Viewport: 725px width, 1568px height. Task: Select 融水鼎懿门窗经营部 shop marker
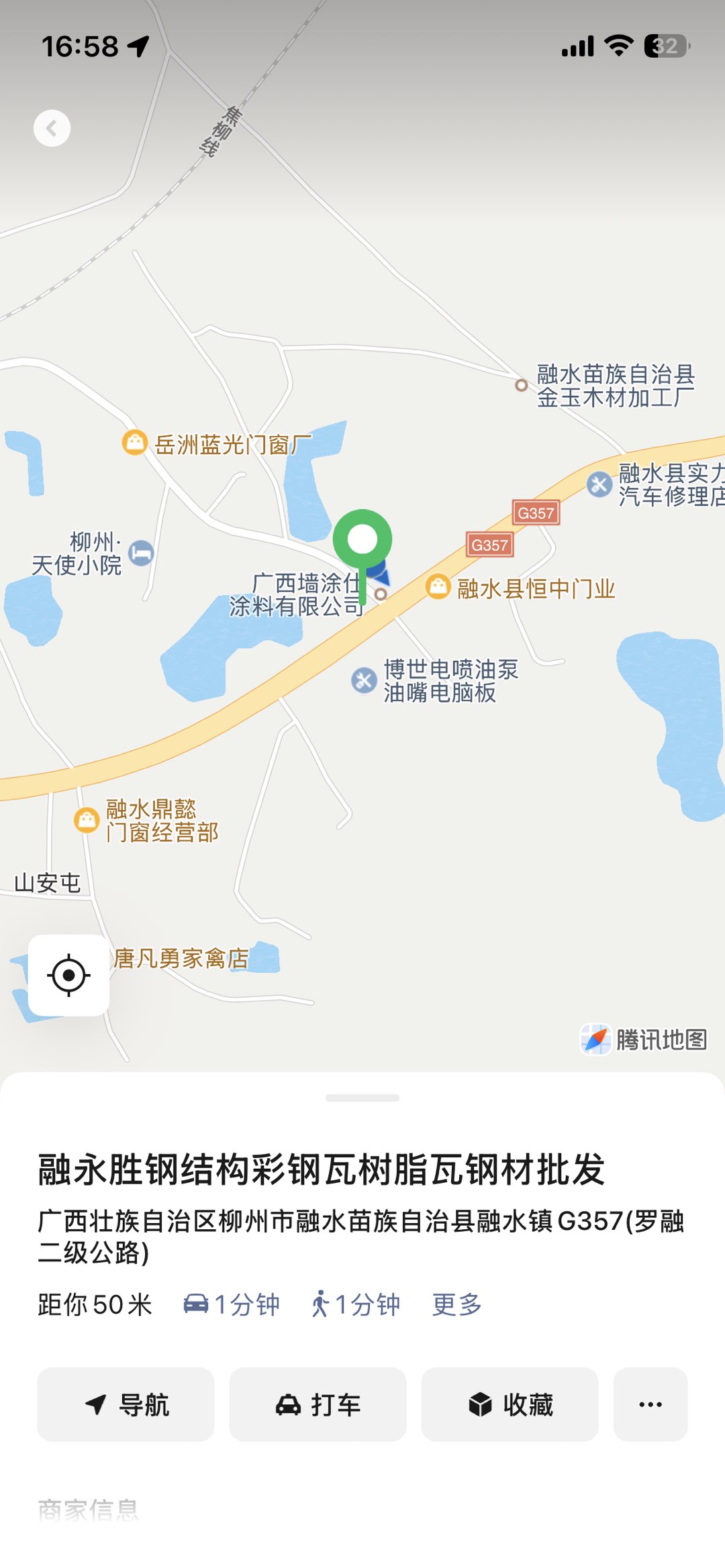click(x=87, y=820)
